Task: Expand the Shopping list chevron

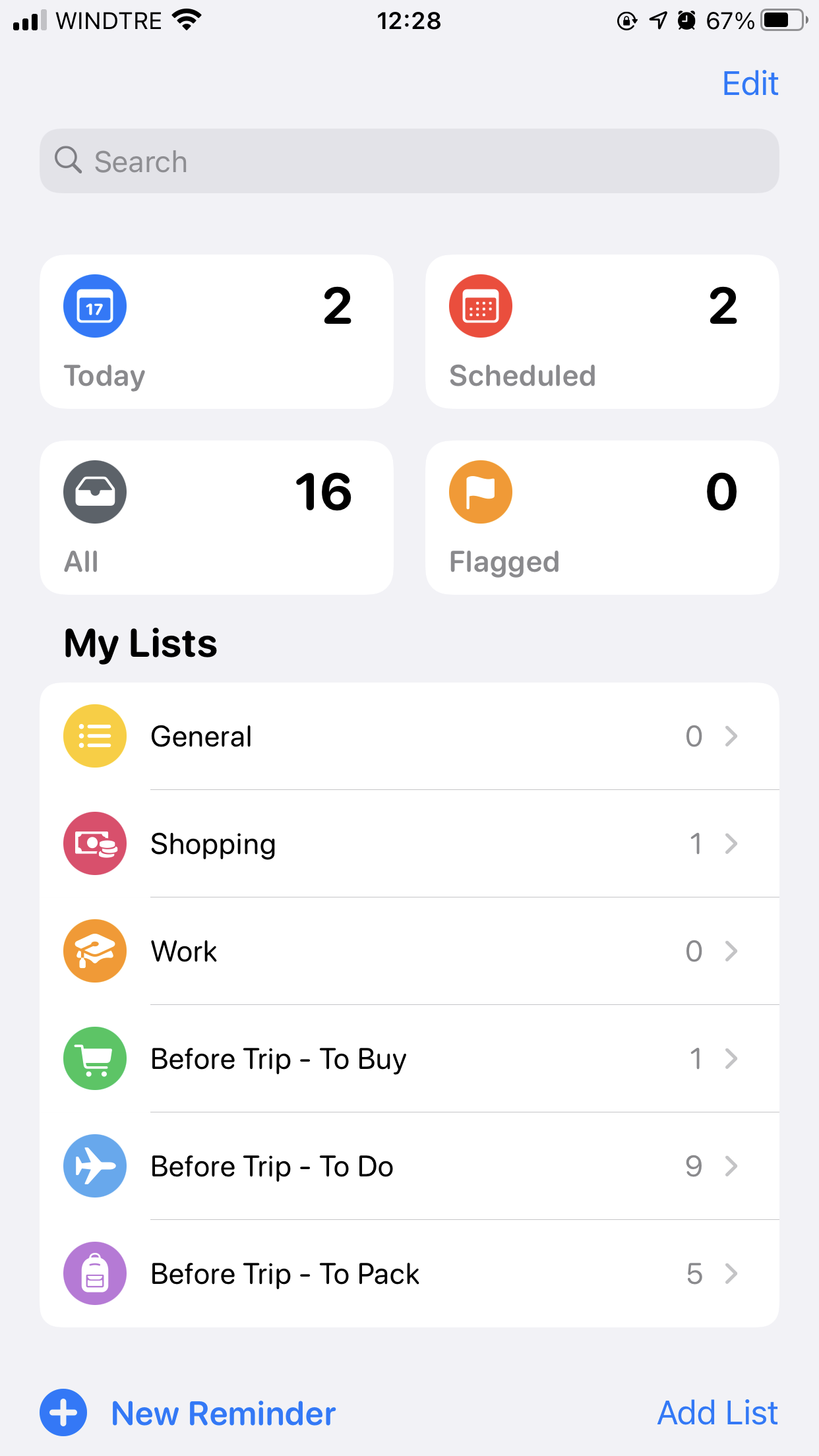Action: point(731,843)
